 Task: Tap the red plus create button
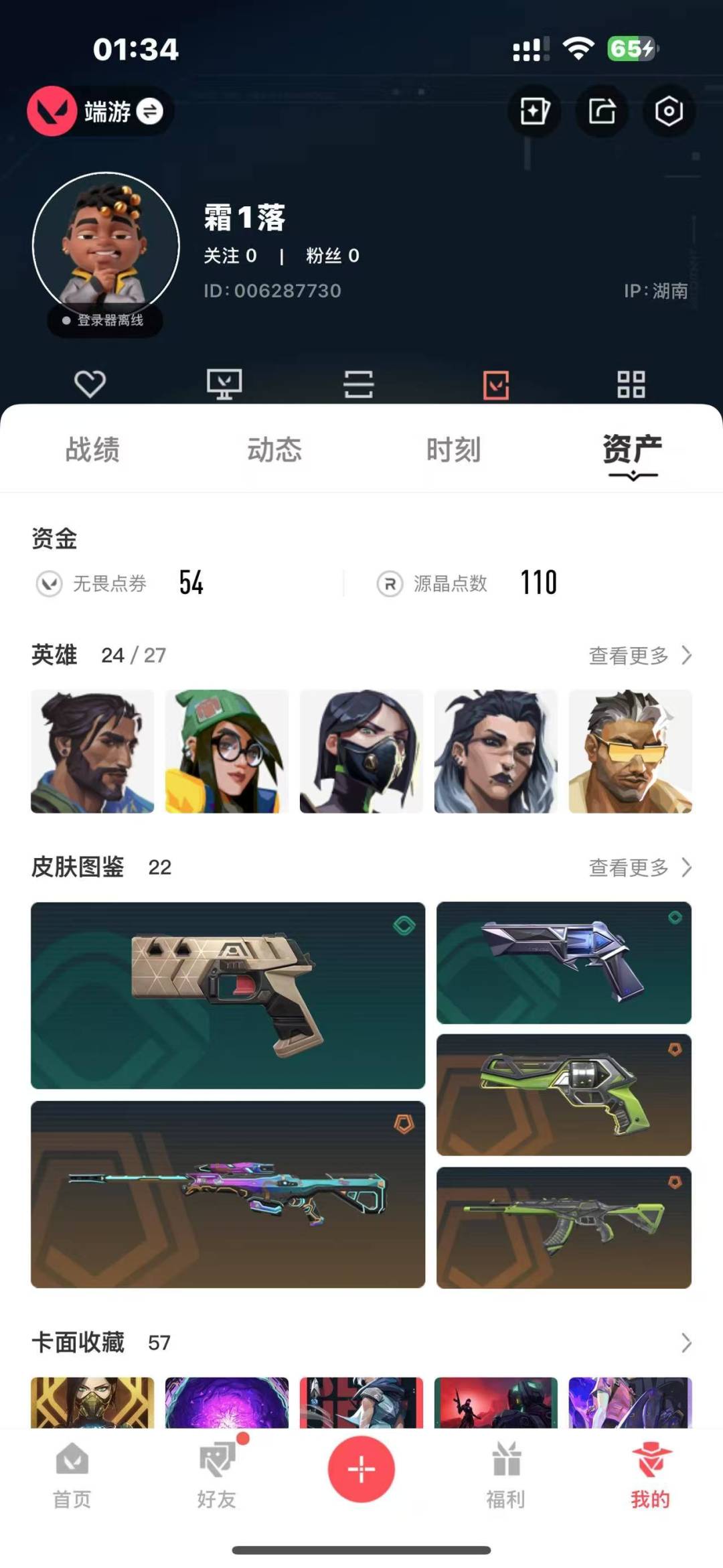coord(361,1469)
